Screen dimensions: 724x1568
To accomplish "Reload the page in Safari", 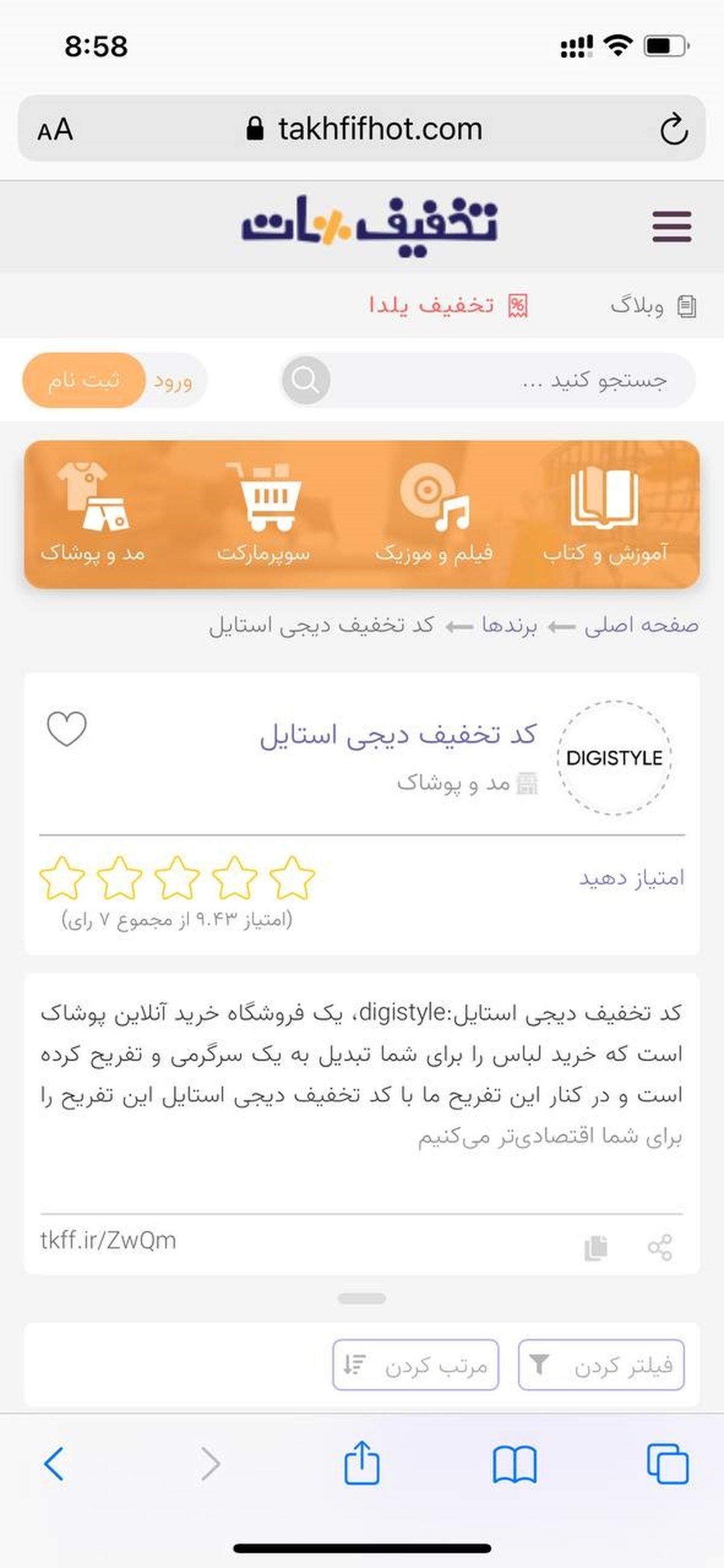I will (x=673, y=129).
